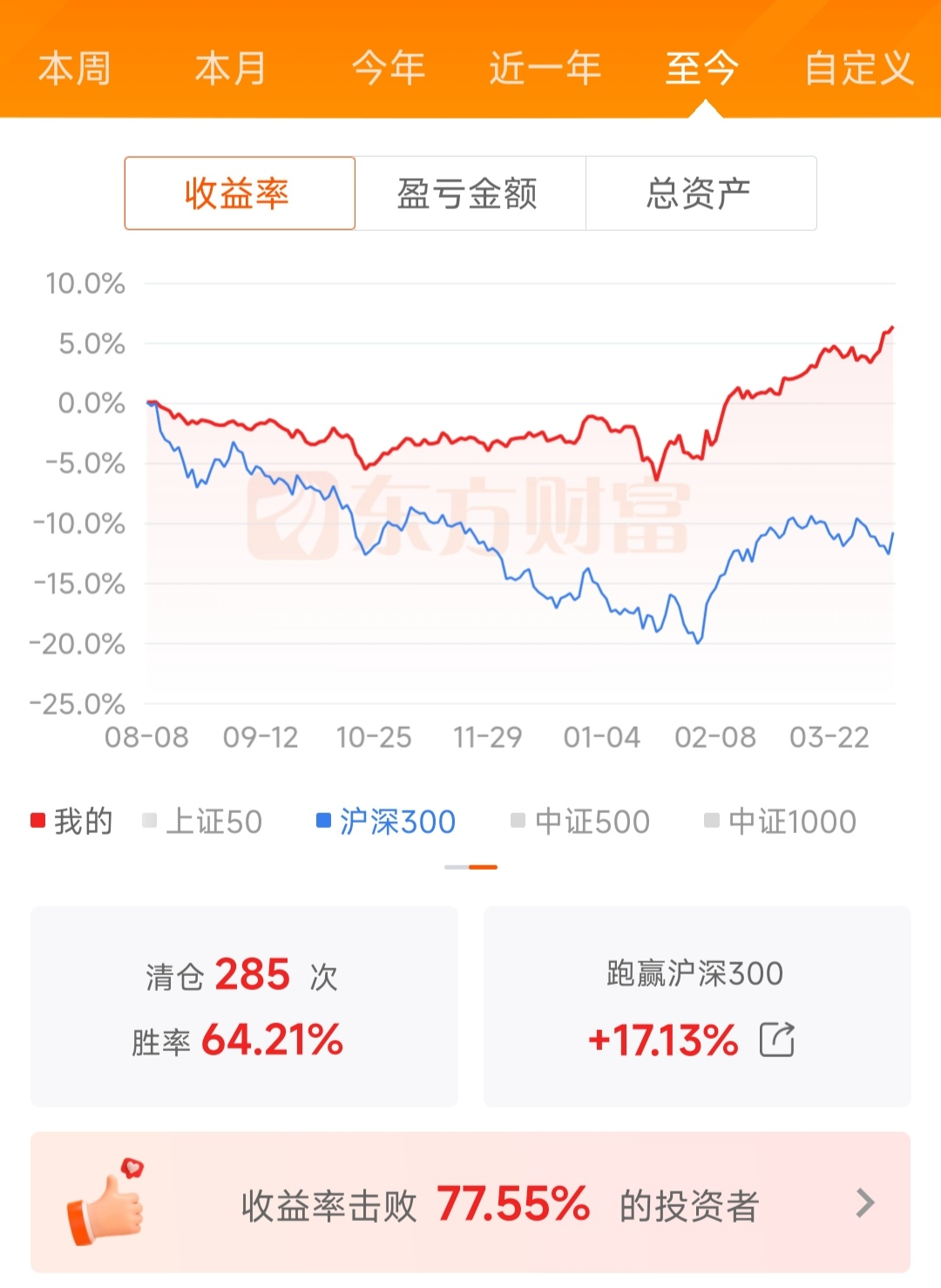
Task: Switch to the 本周 time range
Action: (75, 68)
